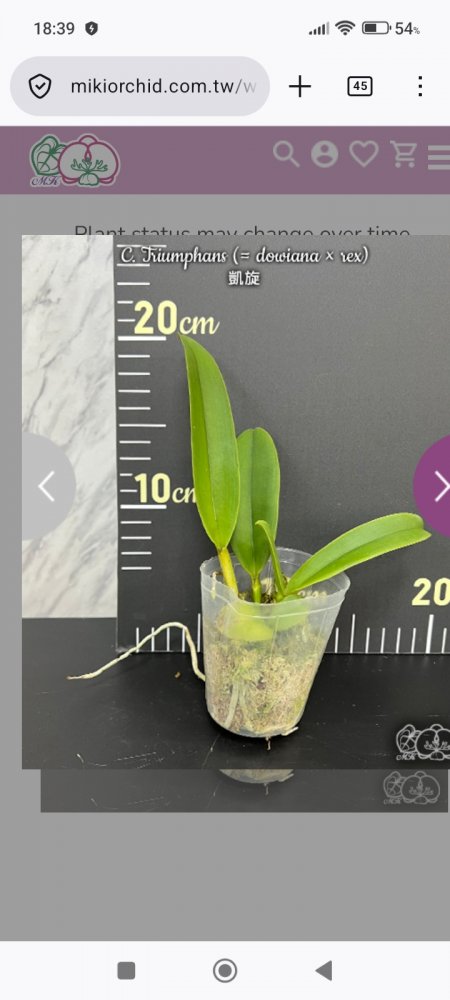This screenshot has width=450, height=1000.
Task: Open the site hamburger menu
Action: point(439,156)
